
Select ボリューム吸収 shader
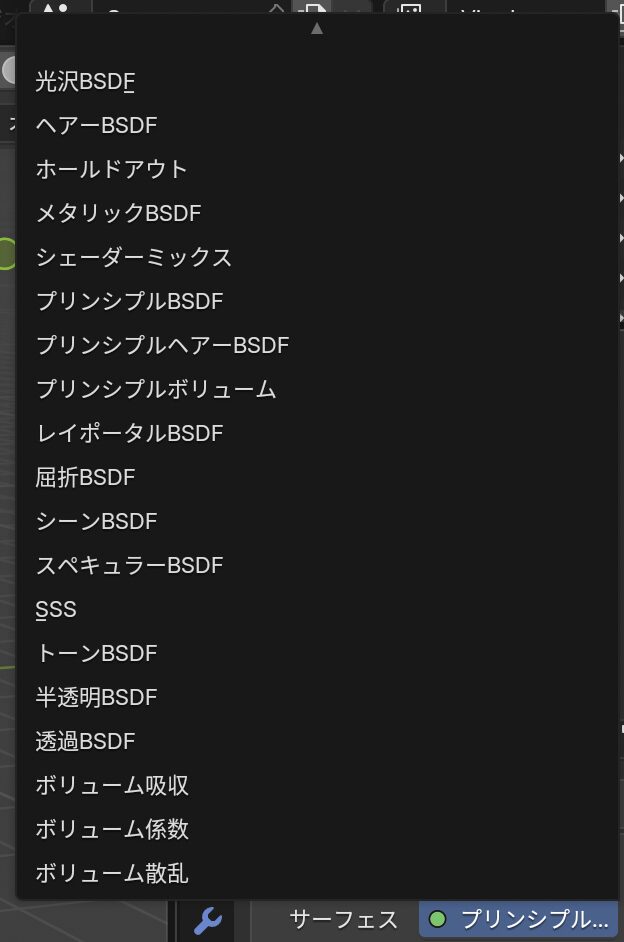click(111, 785)
